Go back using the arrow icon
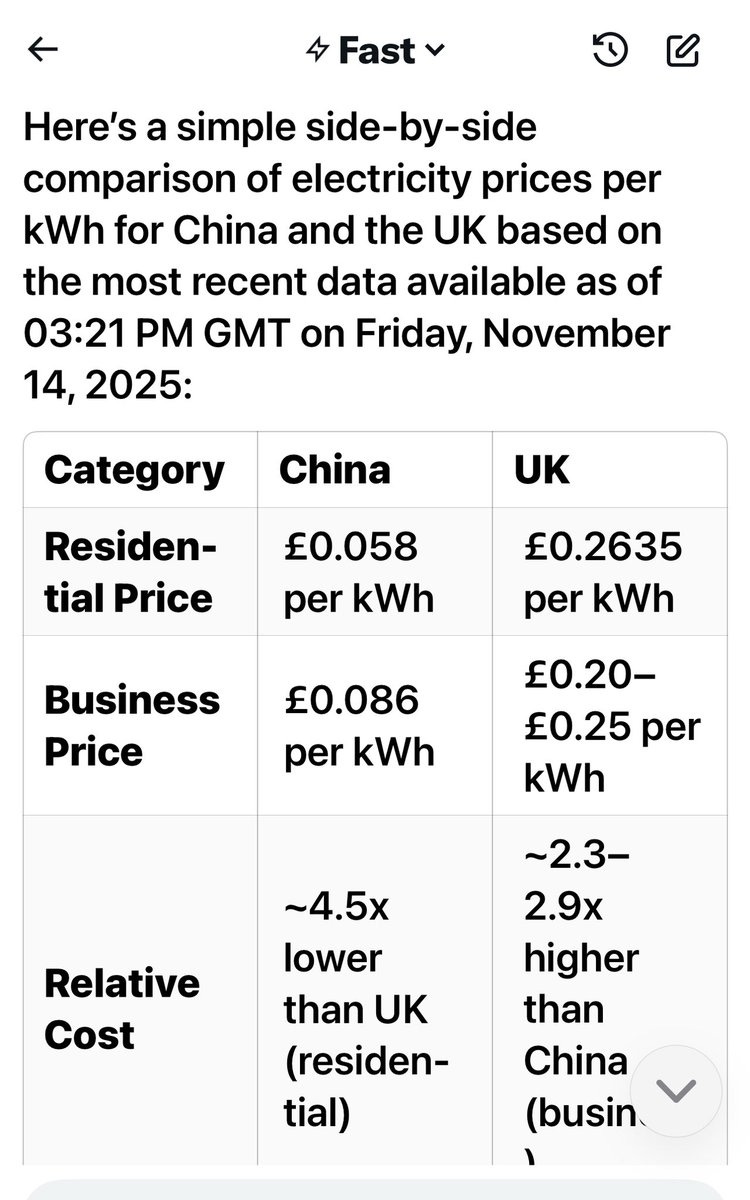This screenshot has width=750, height=1200. point(43,51)
